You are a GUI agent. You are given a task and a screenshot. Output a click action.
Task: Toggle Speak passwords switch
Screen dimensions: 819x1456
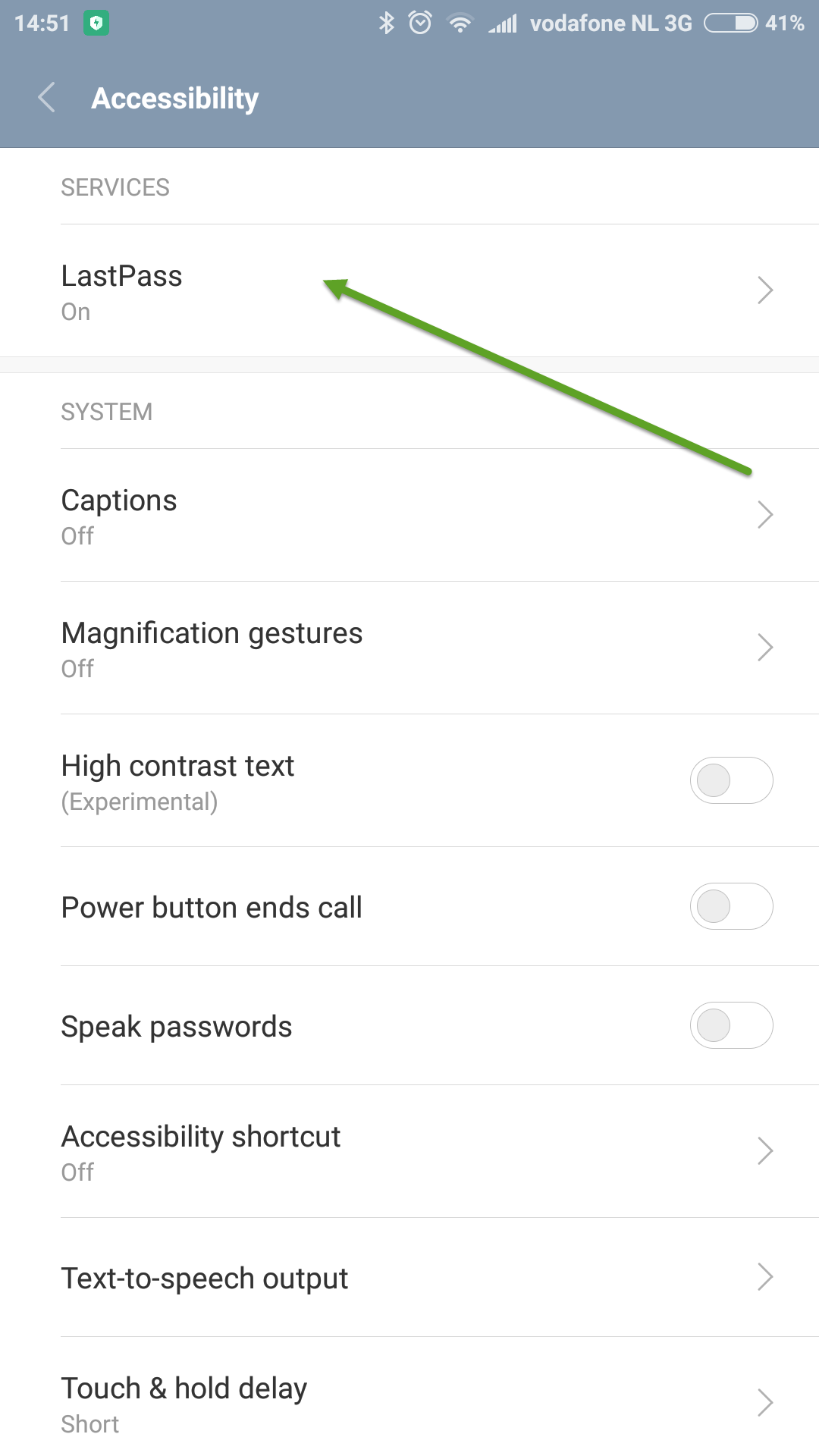pos(731,1025)
